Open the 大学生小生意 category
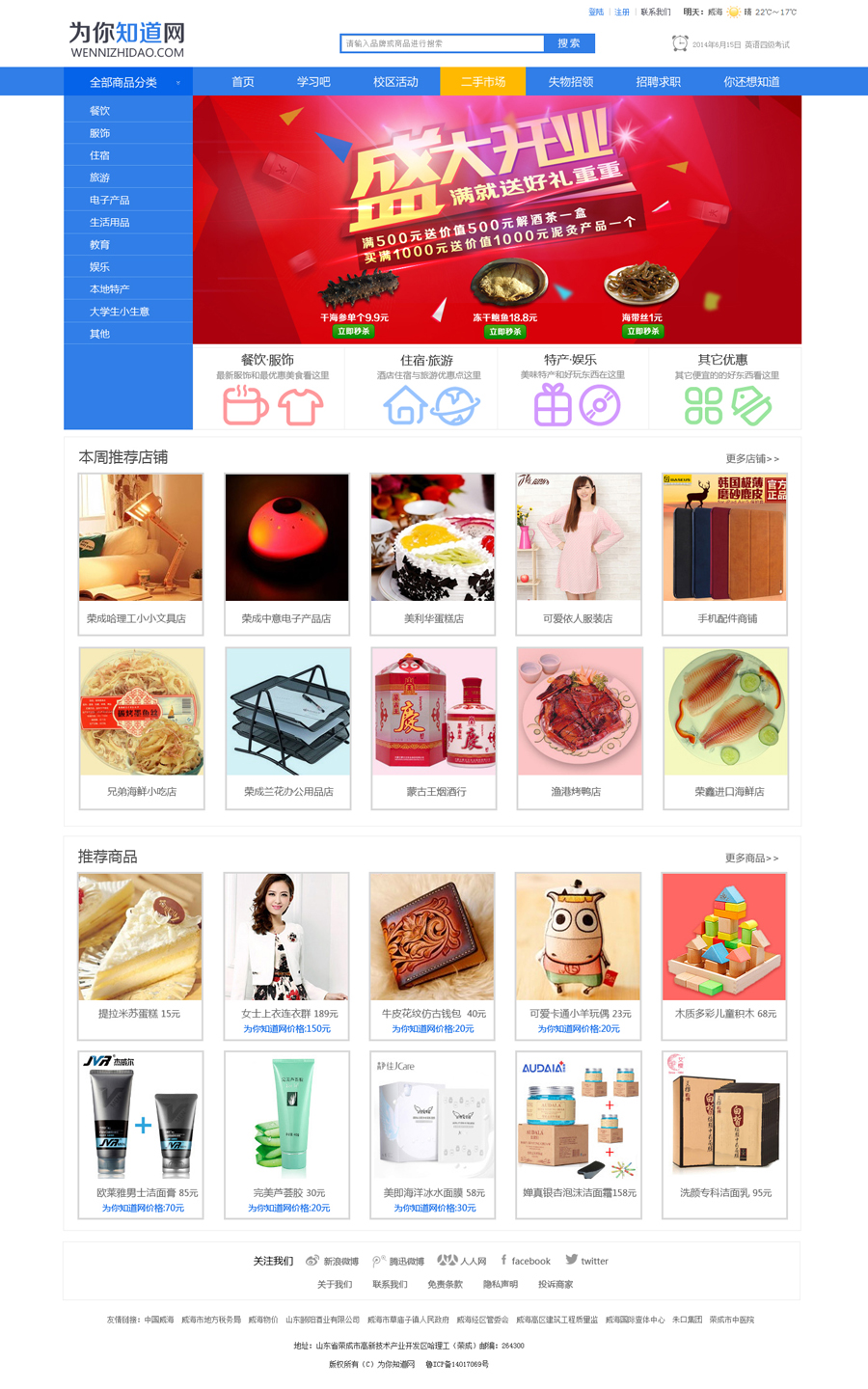 [120, 312]
